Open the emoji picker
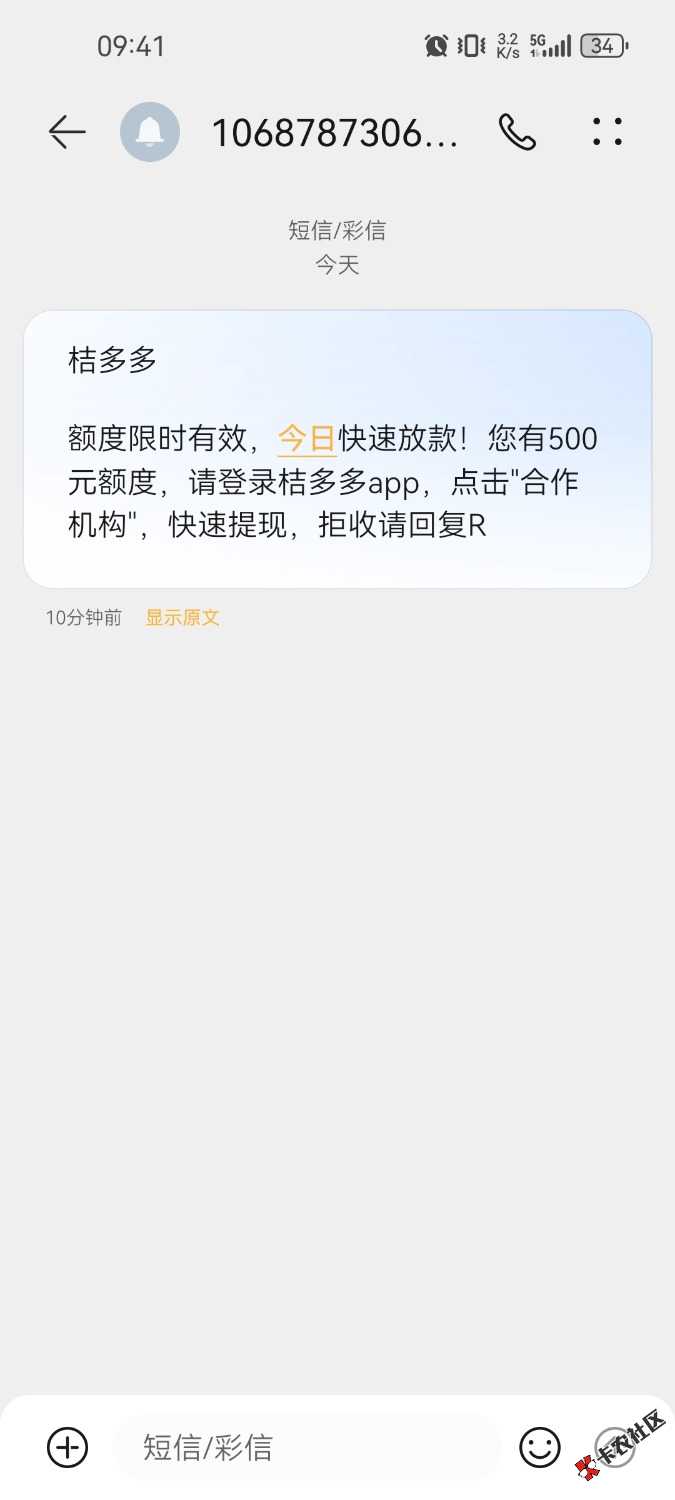This screenshot has height=1500, width=675. coord(540,1447)
